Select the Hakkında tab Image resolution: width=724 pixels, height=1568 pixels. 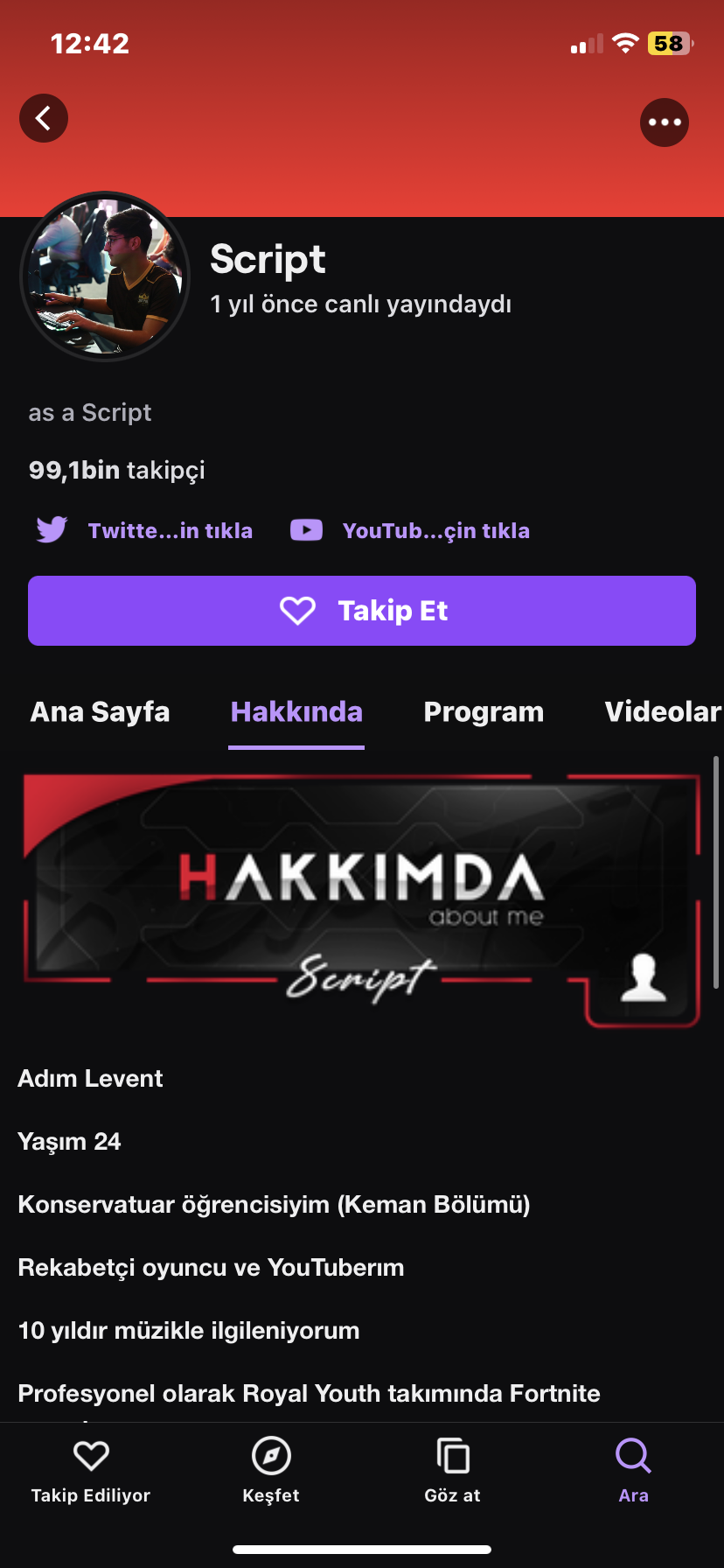[x=296, y=711]
